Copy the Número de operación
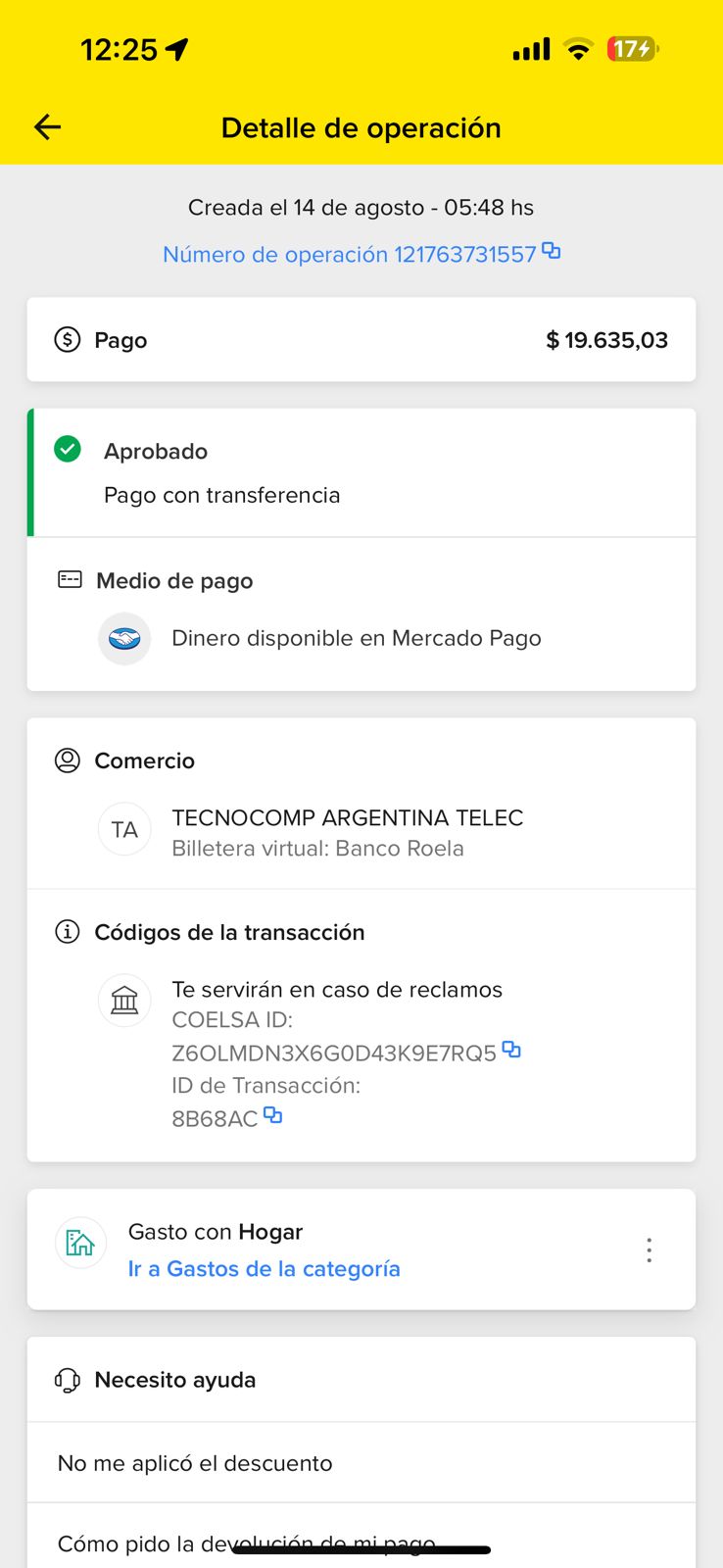Image resolution: width=723 pixels, height=1568 pixels. point(552,252)
